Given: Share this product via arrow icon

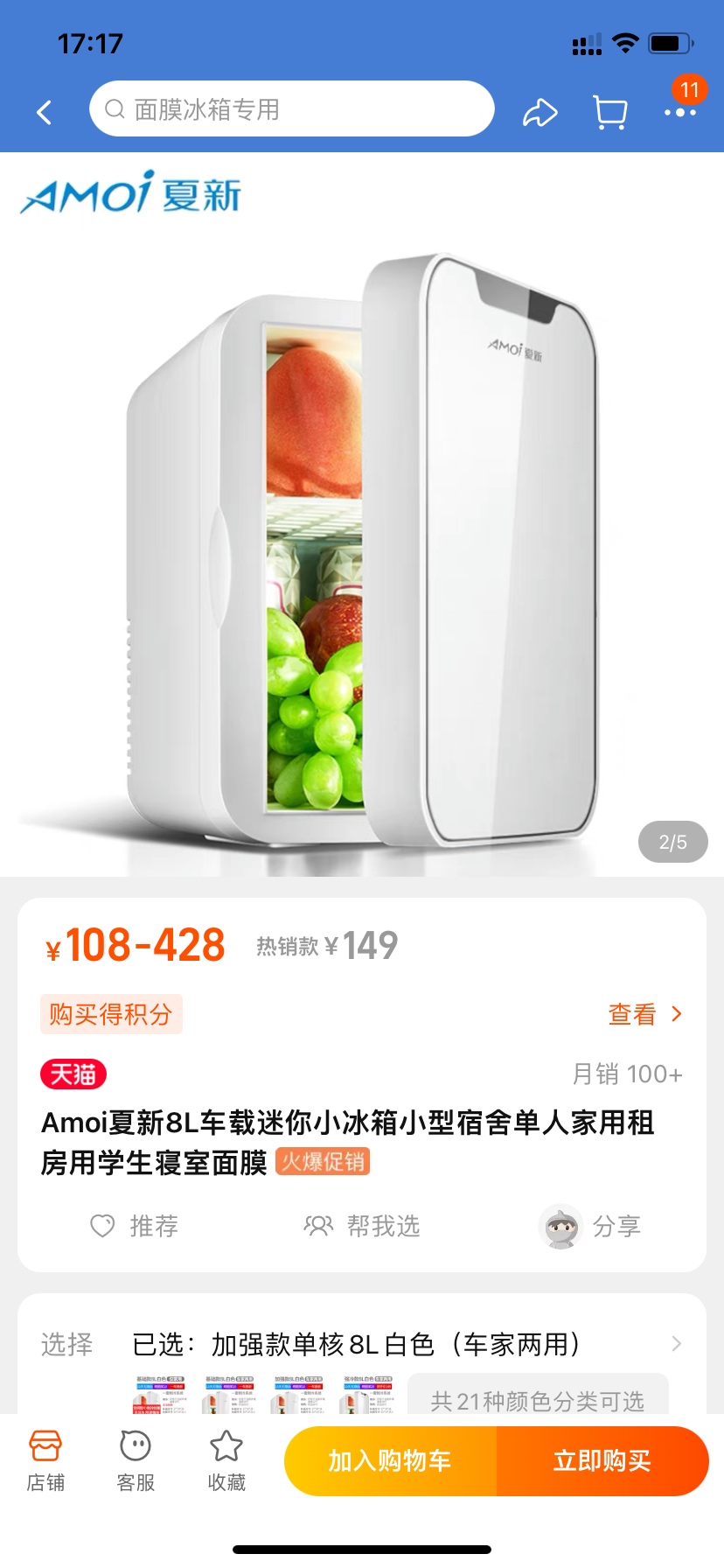Looking at the screenshot, I should tap(540, 112).
